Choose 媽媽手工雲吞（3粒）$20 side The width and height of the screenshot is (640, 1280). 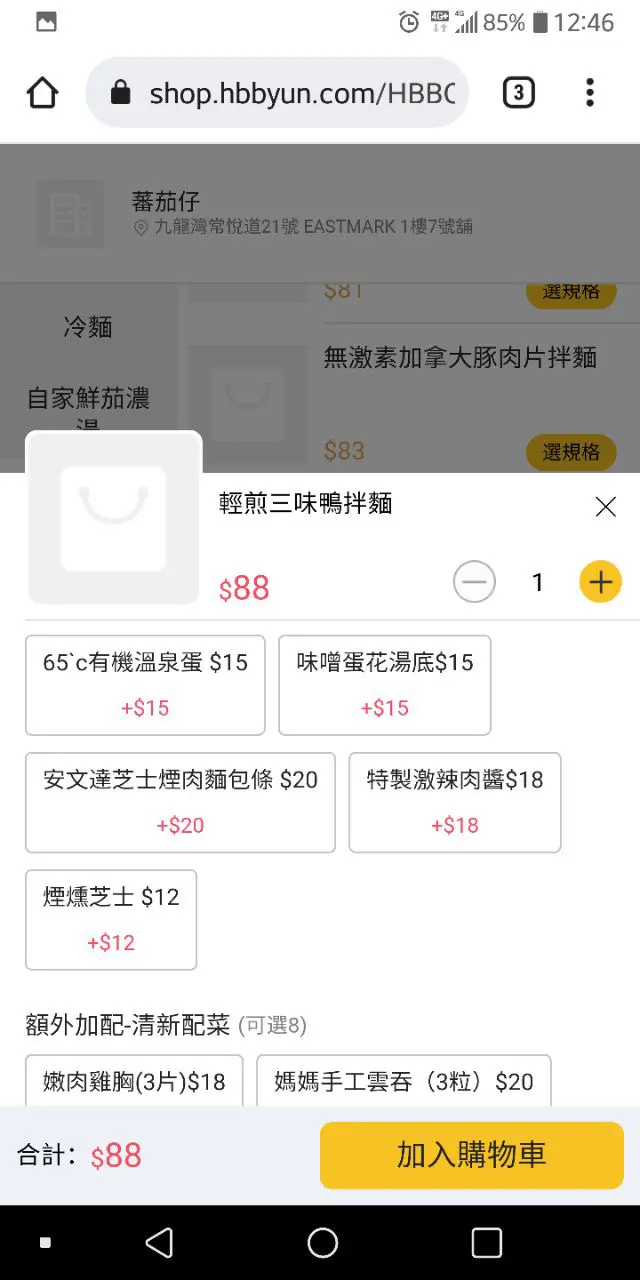tap(404, 1080)
